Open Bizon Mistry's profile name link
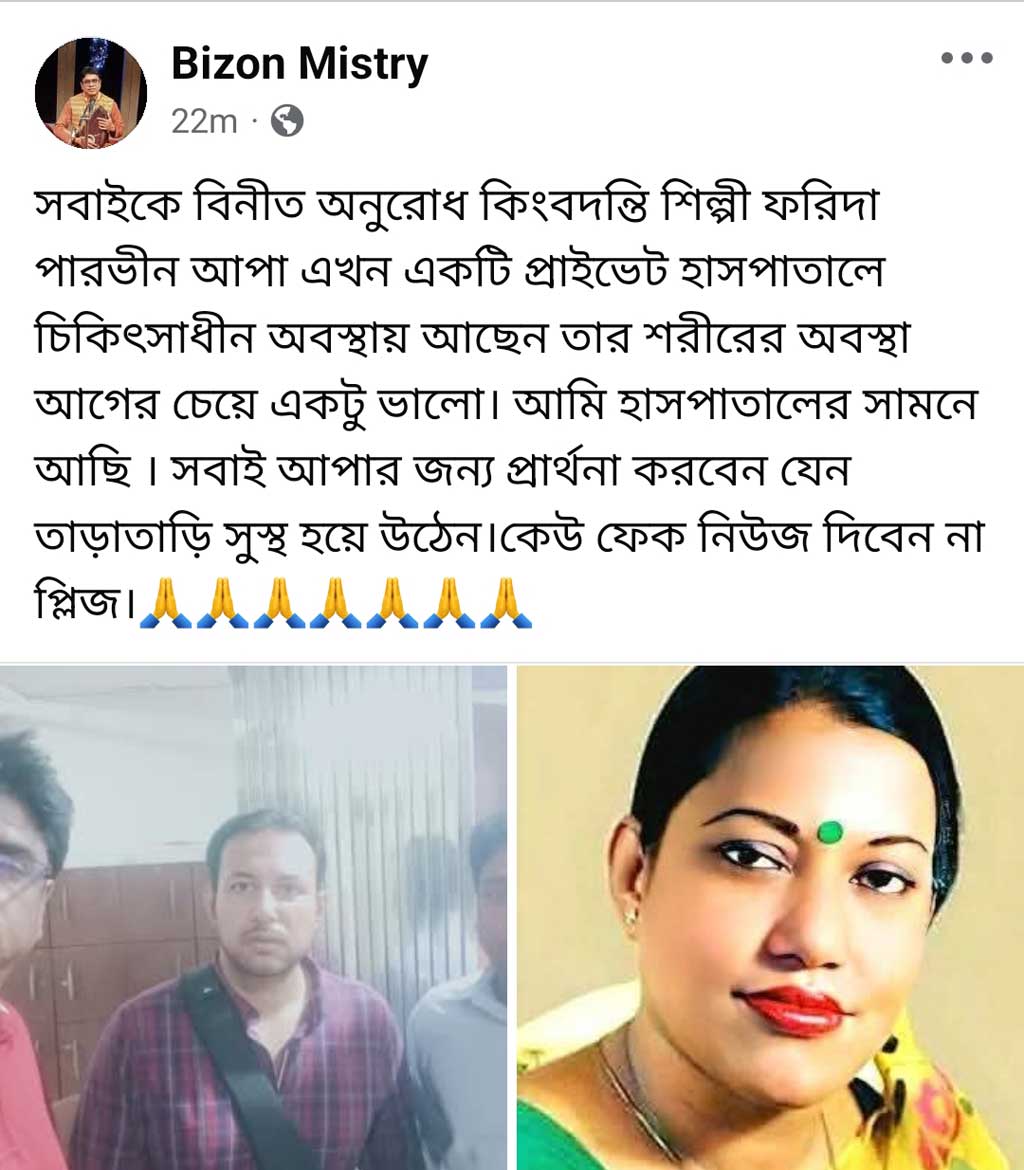 299,64
